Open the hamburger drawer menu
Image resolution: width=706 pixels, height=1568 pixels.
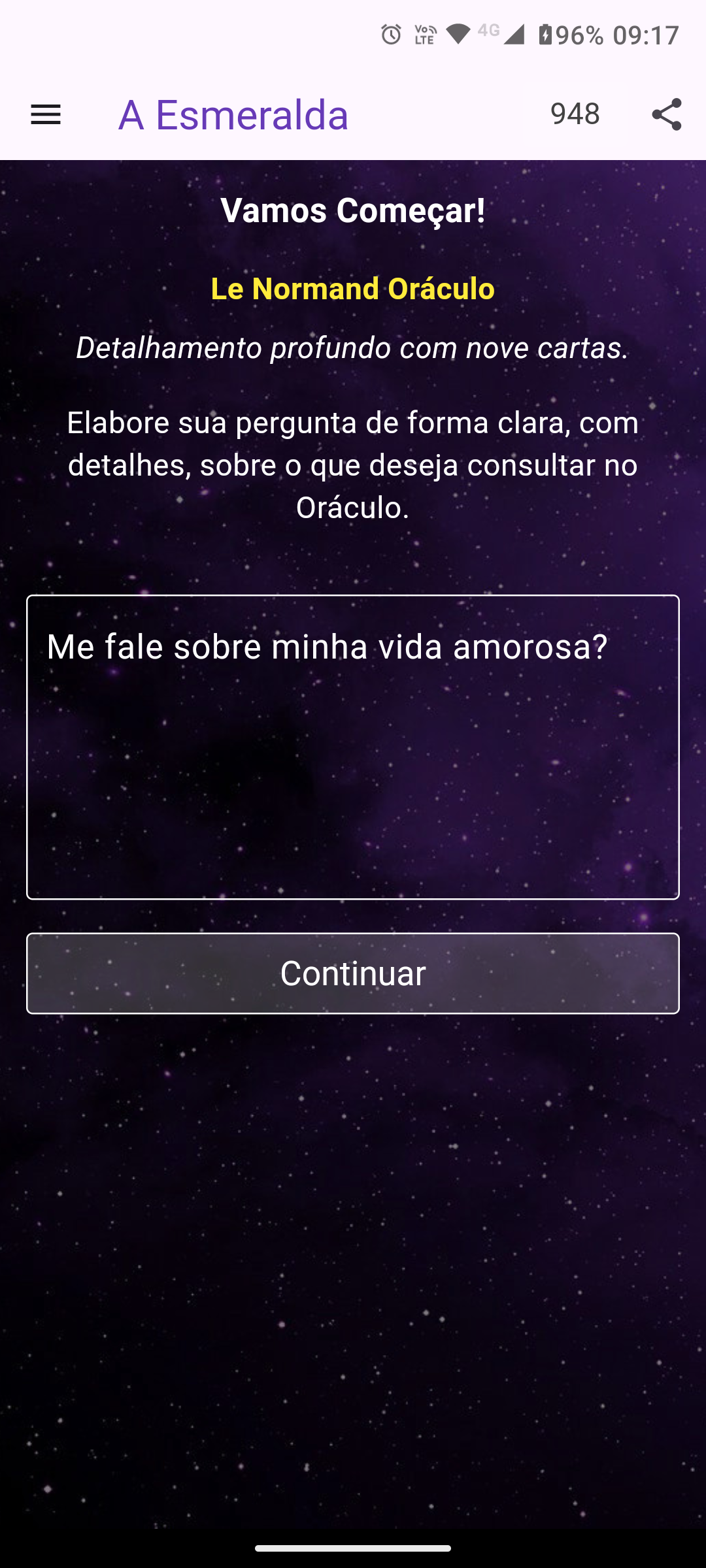click(46, 115)
